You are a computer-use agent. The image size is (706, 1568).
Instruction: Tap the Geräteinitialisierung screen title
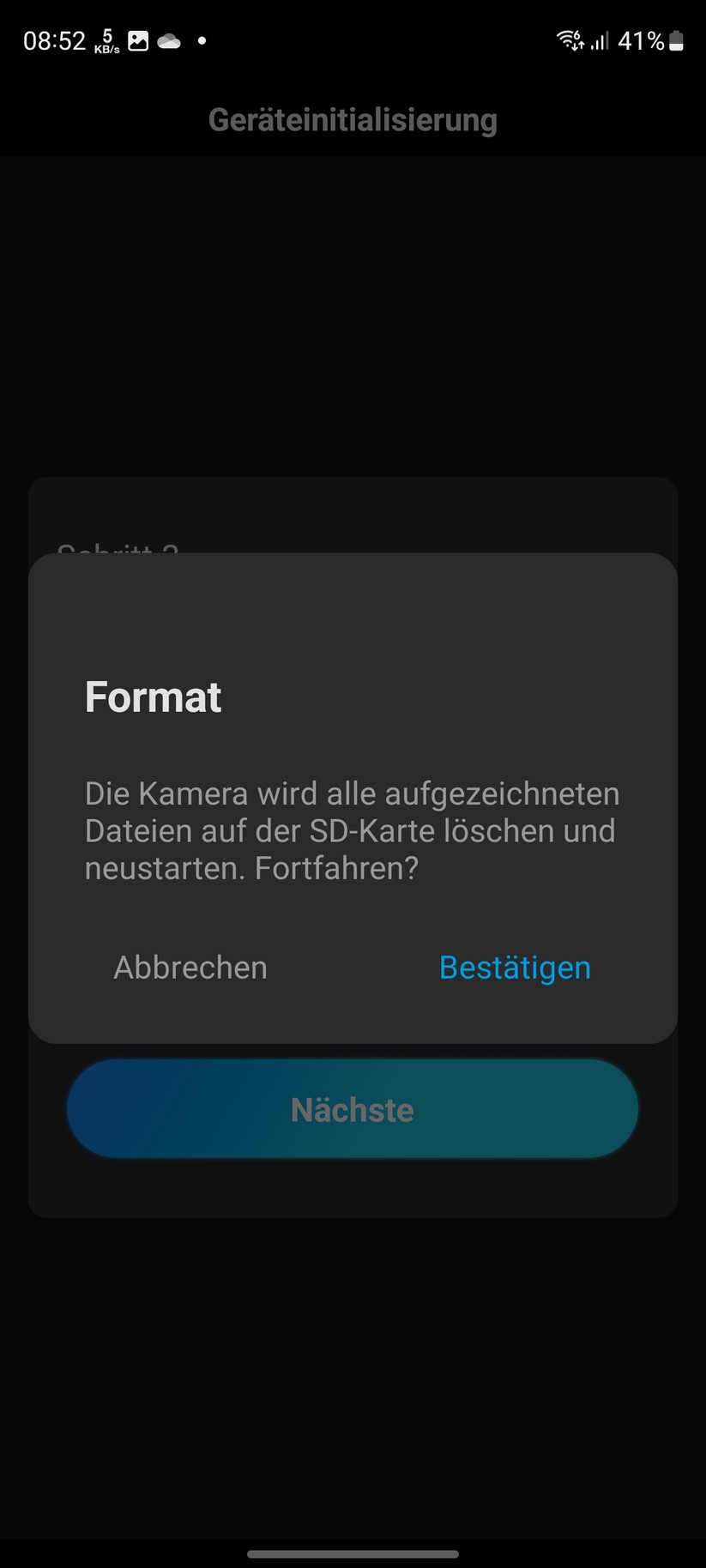tap(353, 119)
